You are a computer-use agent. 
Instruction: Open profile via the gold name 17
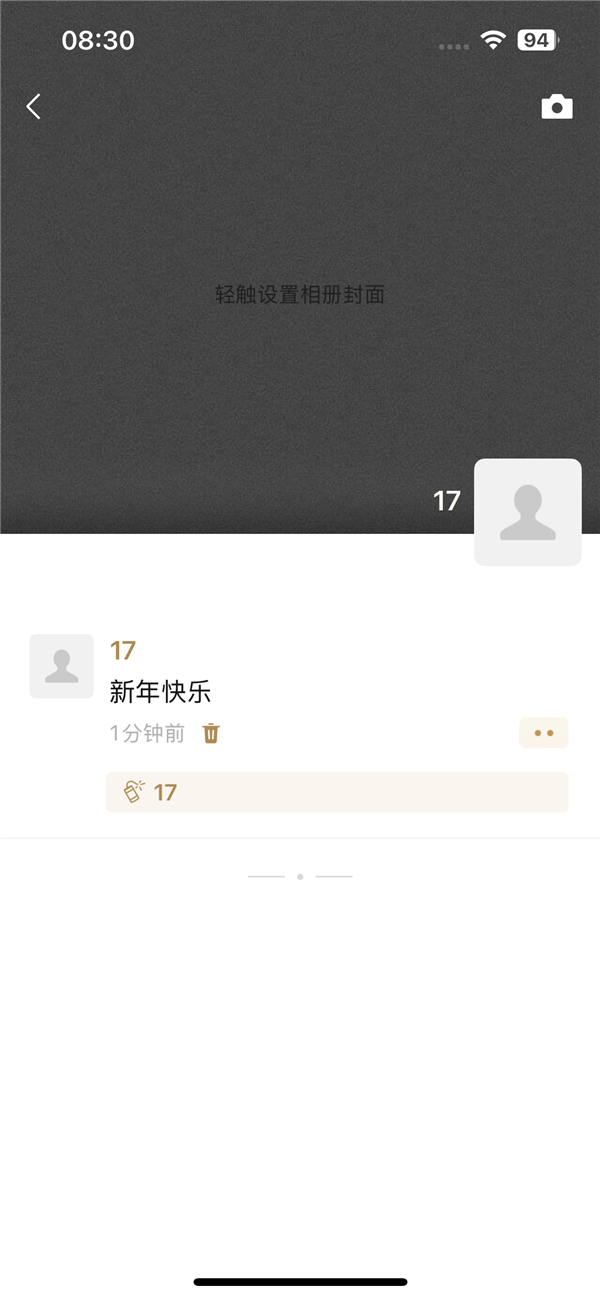tap(123, 651)
